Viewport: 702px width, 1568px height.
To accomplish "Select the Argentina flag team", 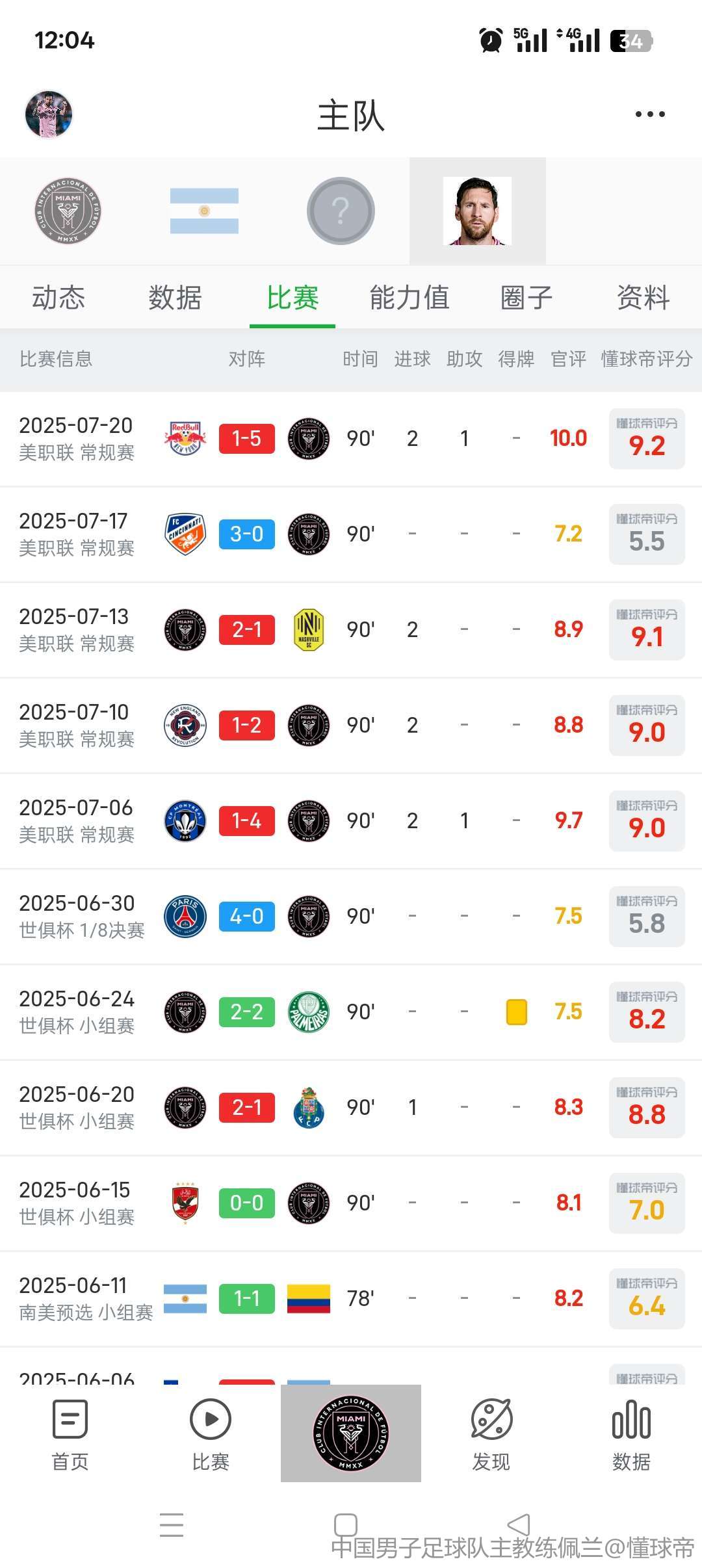I will point(204,211).
